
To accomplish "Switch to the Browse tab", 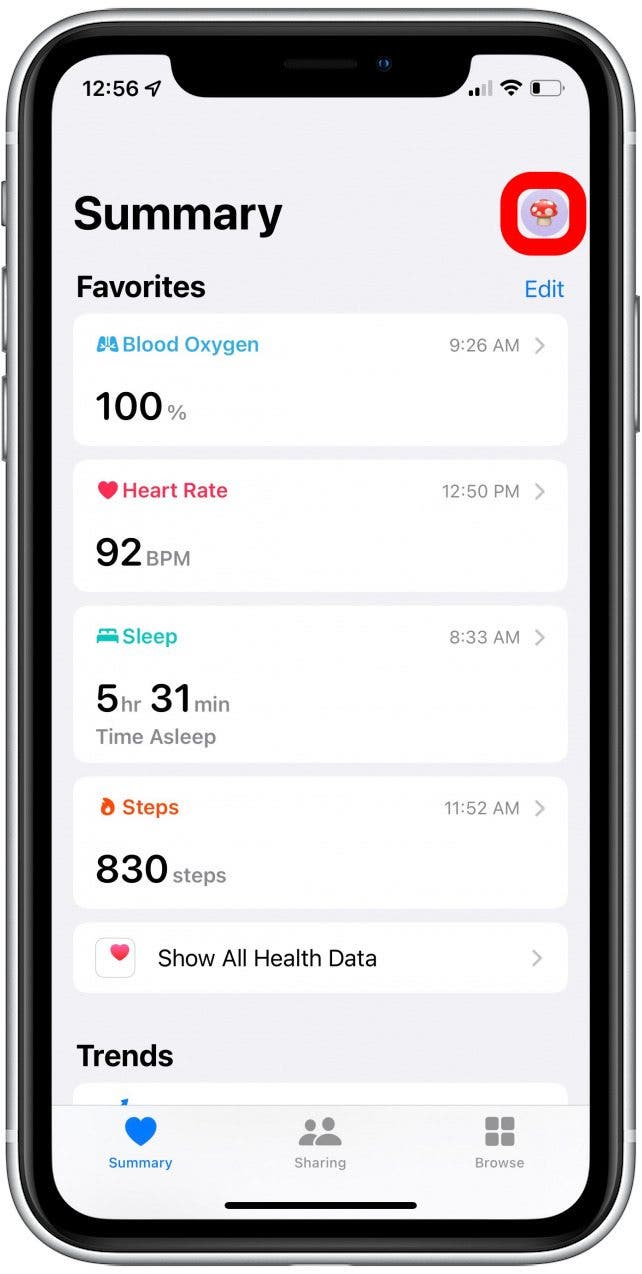I will pos(499,1143).
